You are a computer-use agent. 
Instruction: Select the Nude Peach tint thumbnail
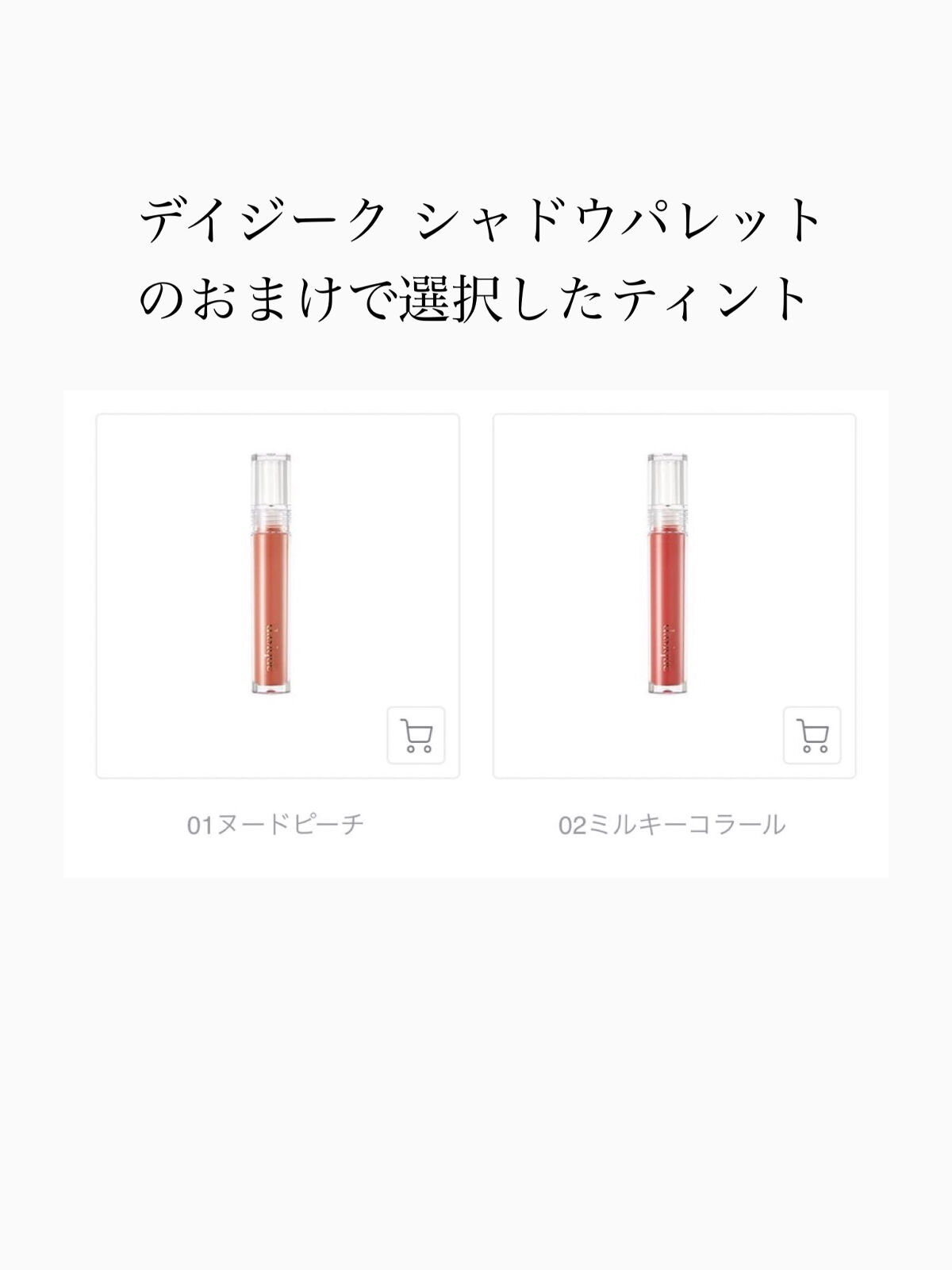[x=270, y=571]
